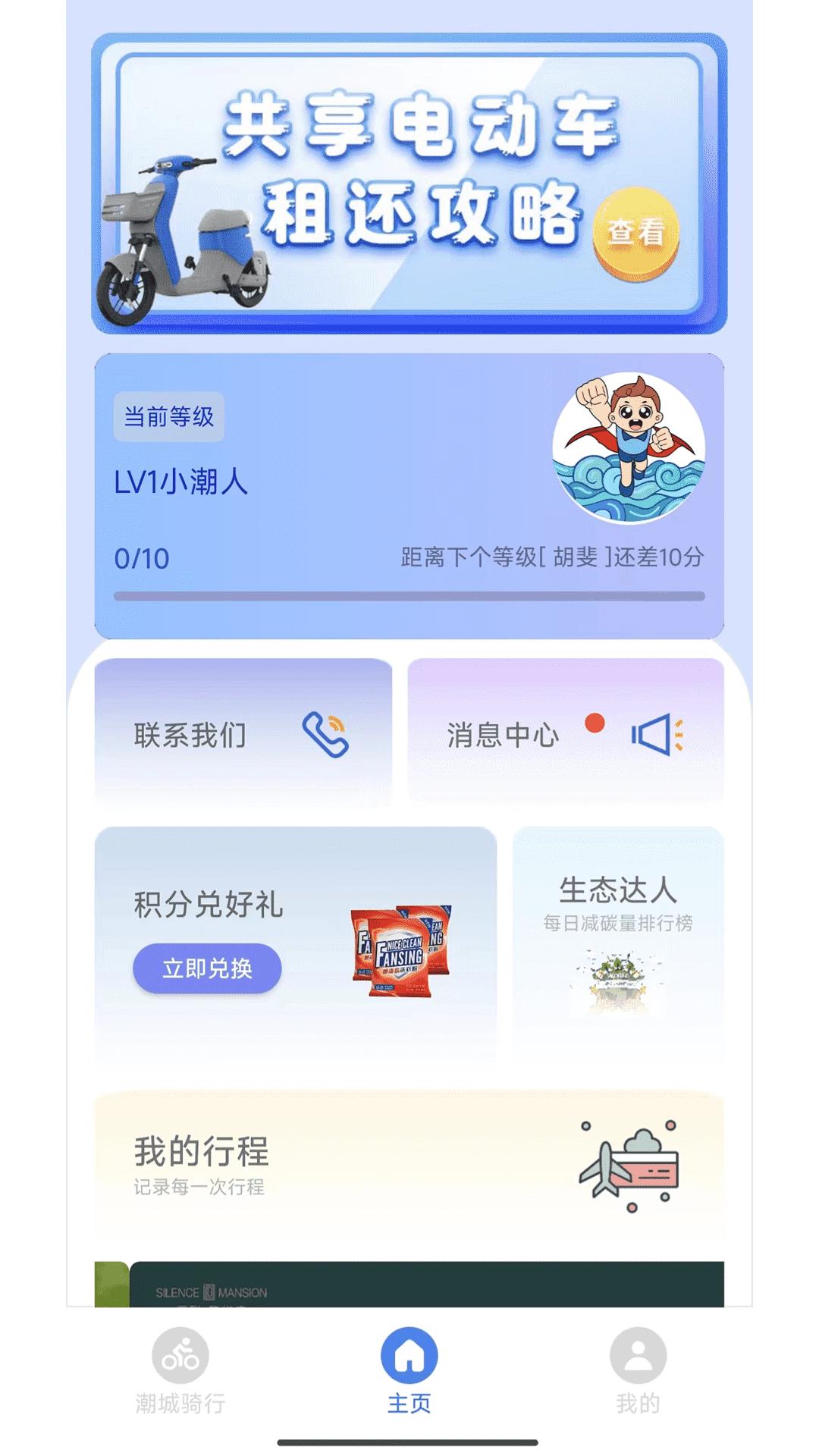Tap the red unread dot in 消息中心
Image resolution: width=819 pixels, height=1456 pixels.
pos(595,726)
